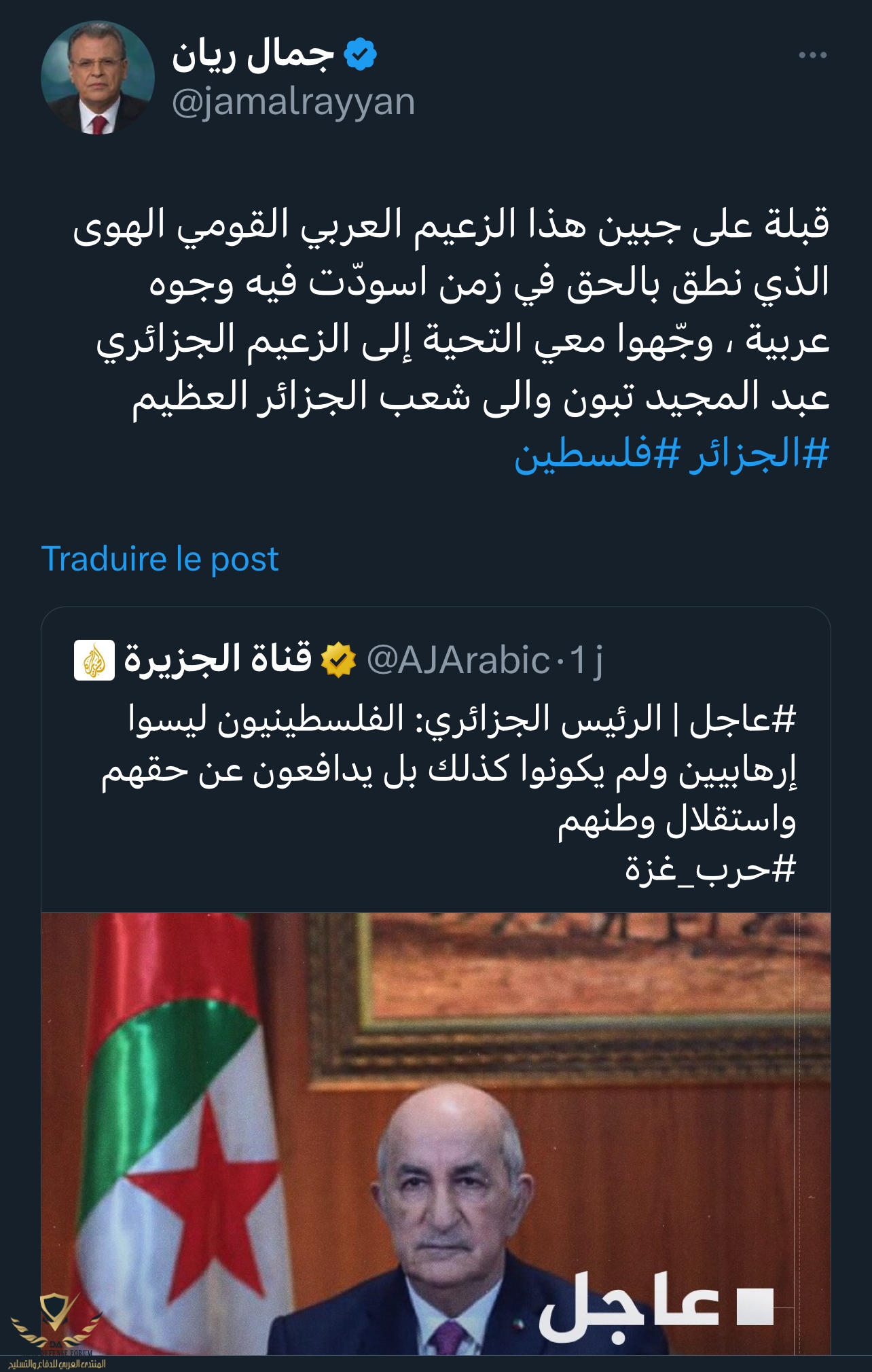Tap the #الجزائر hashtag
The height and width of the screenshot is (1372, 872).
point(759,454)
